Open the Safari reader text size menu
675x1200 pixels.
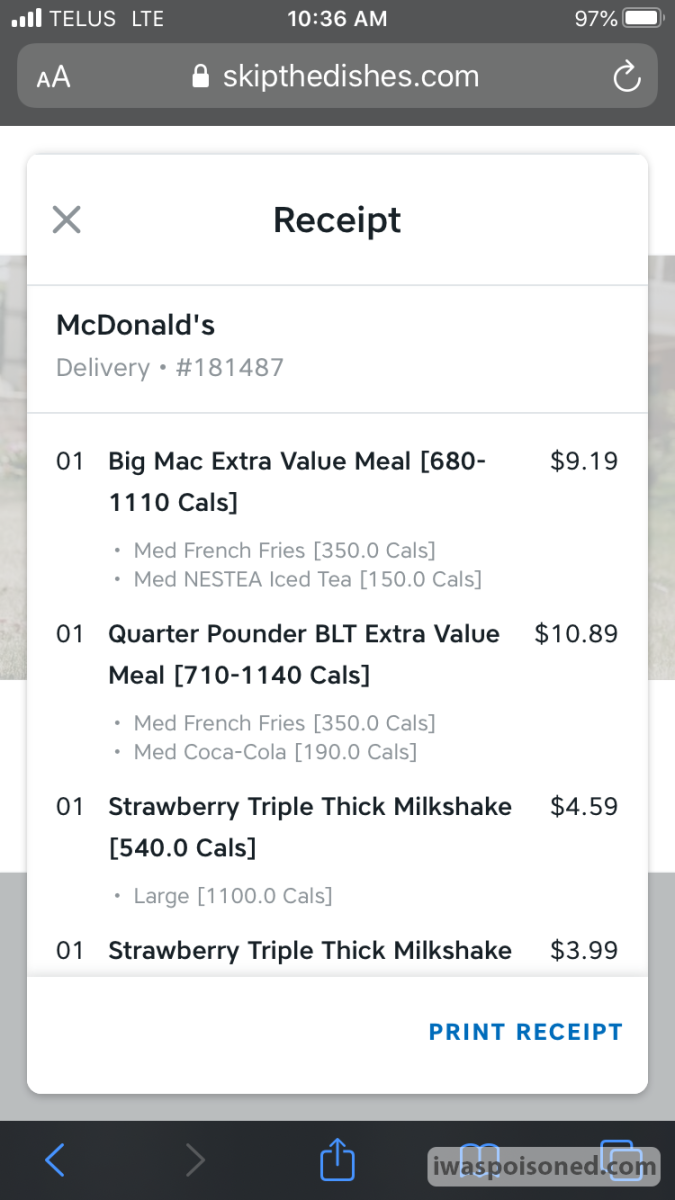[x=54, y=77]
